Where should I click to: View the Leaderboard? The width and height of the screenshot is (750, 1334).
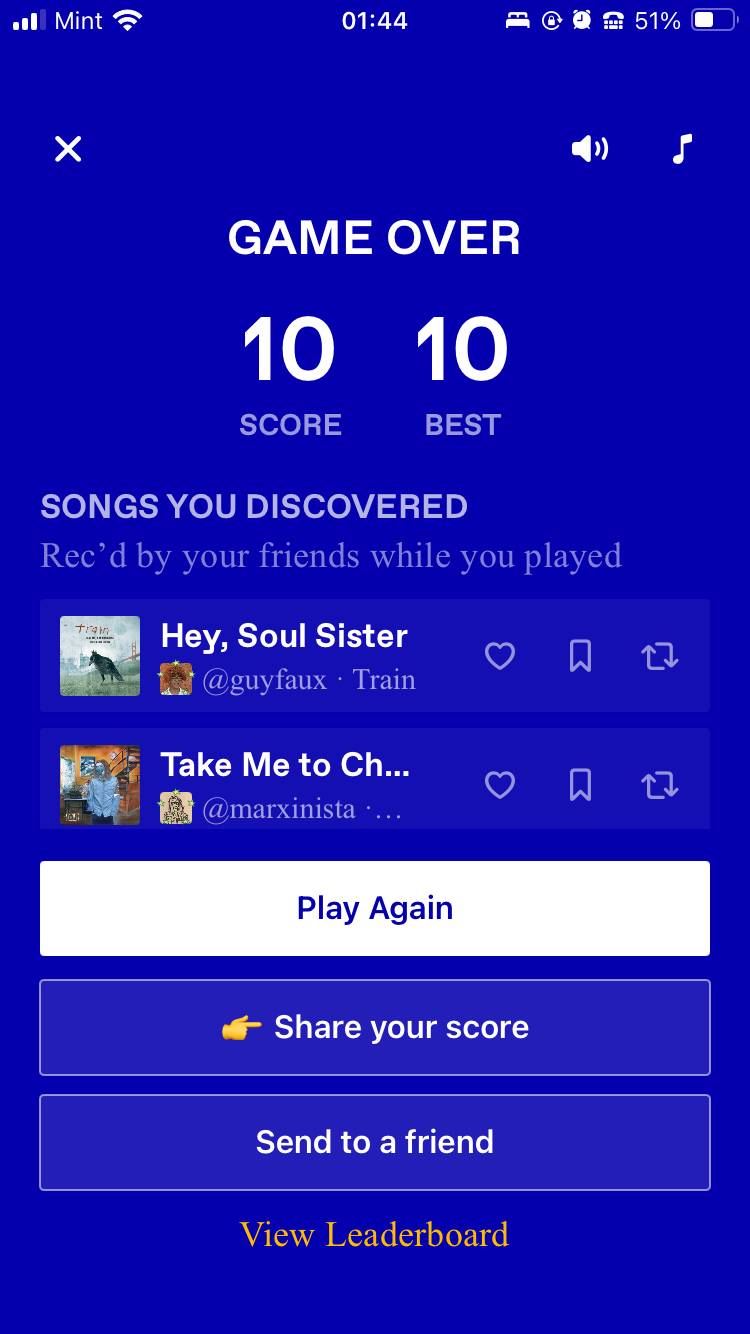coord(375,1234)
